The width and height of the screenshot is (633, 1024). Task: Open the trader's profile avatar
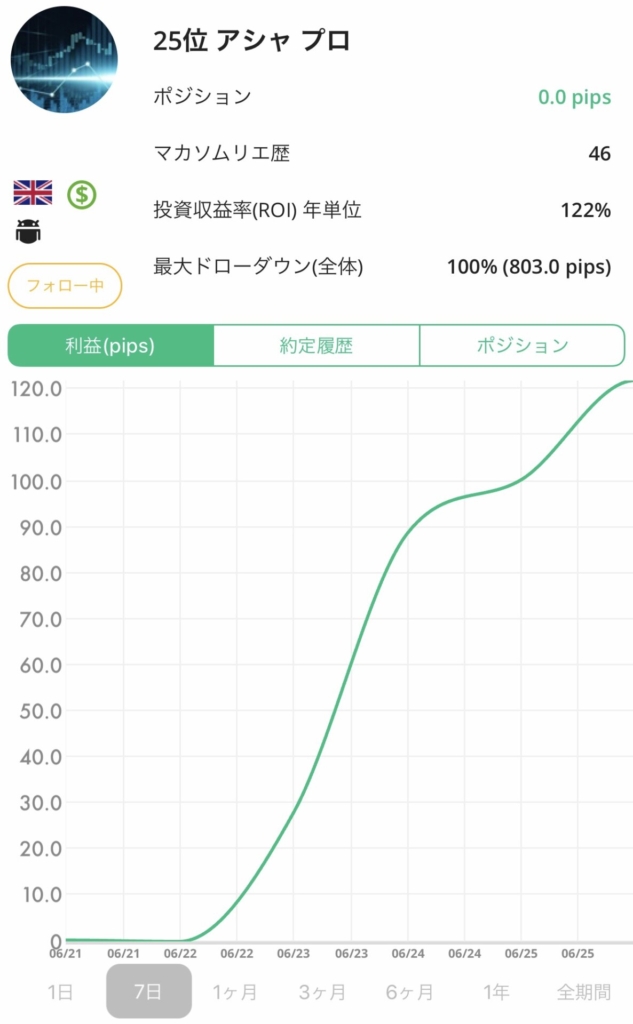pyautogui.click(x=64, y=60)
